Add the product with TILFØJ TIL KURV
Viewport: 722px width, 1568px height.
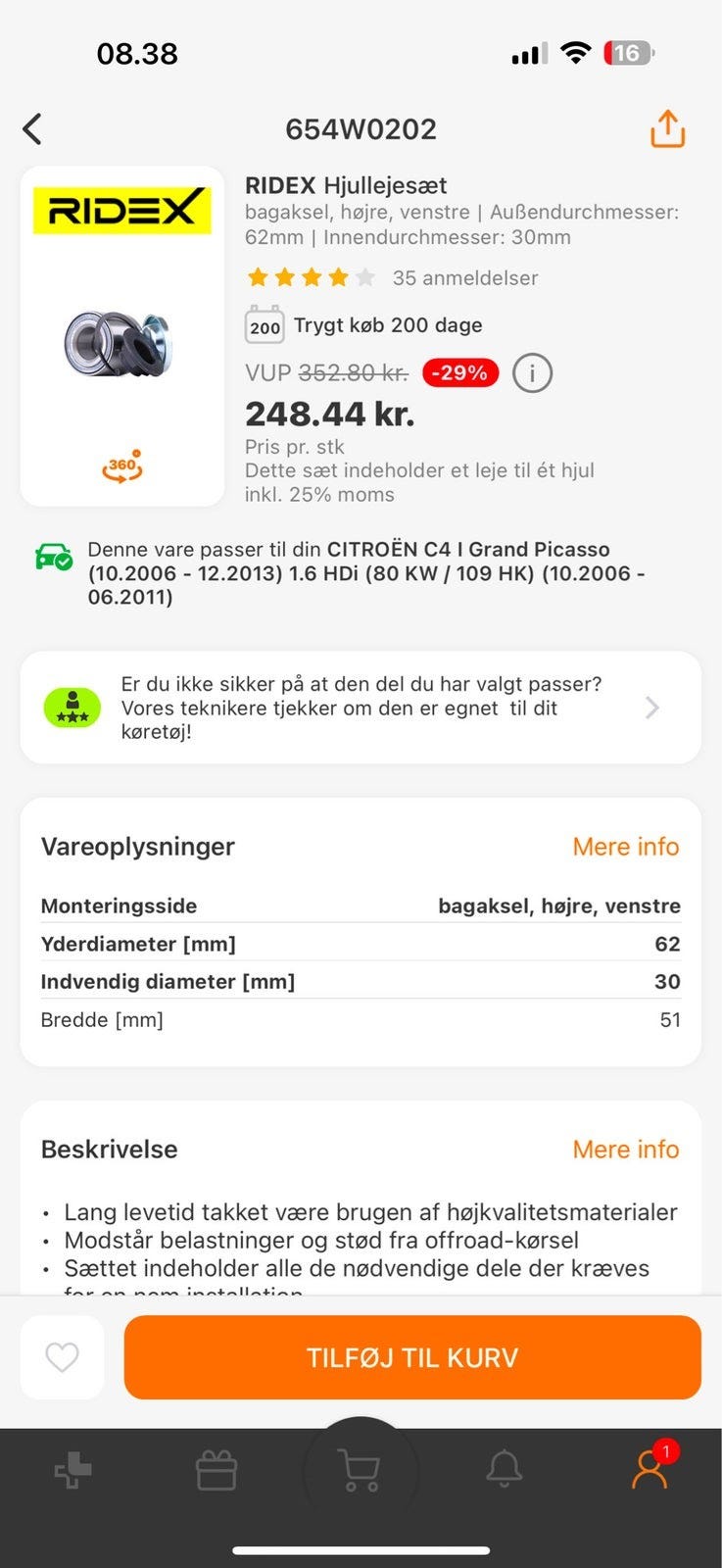point(411,1357)
